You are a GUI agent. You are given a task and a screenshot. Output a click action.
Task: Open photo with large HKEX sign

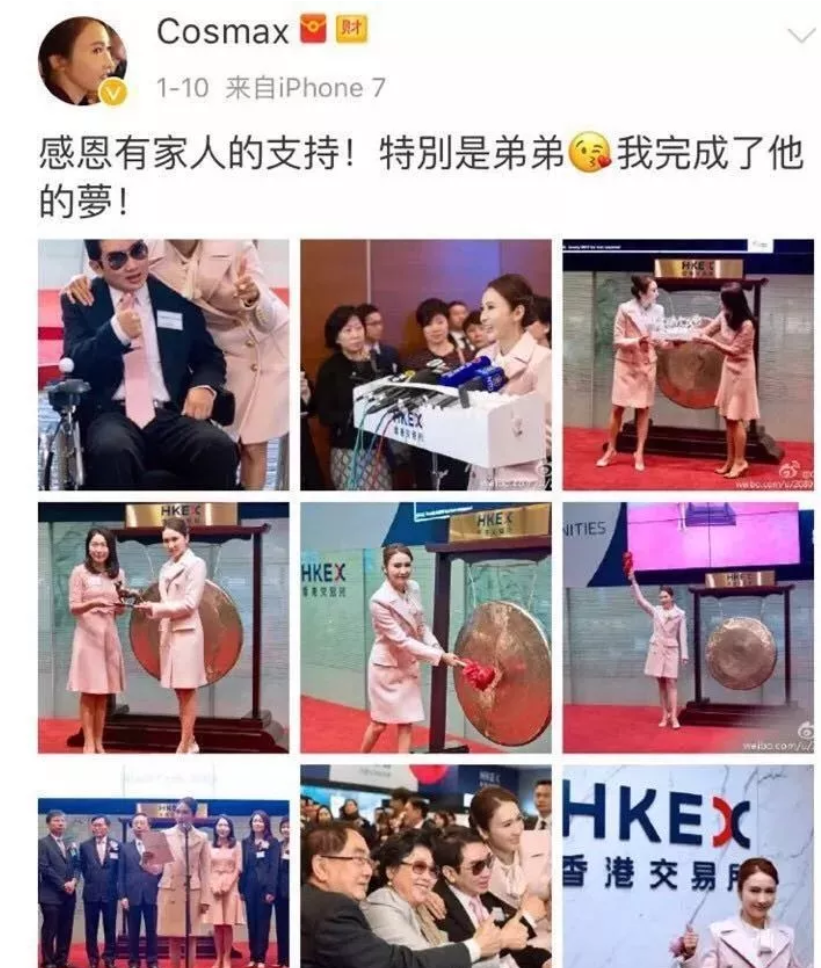coord(688,866)
